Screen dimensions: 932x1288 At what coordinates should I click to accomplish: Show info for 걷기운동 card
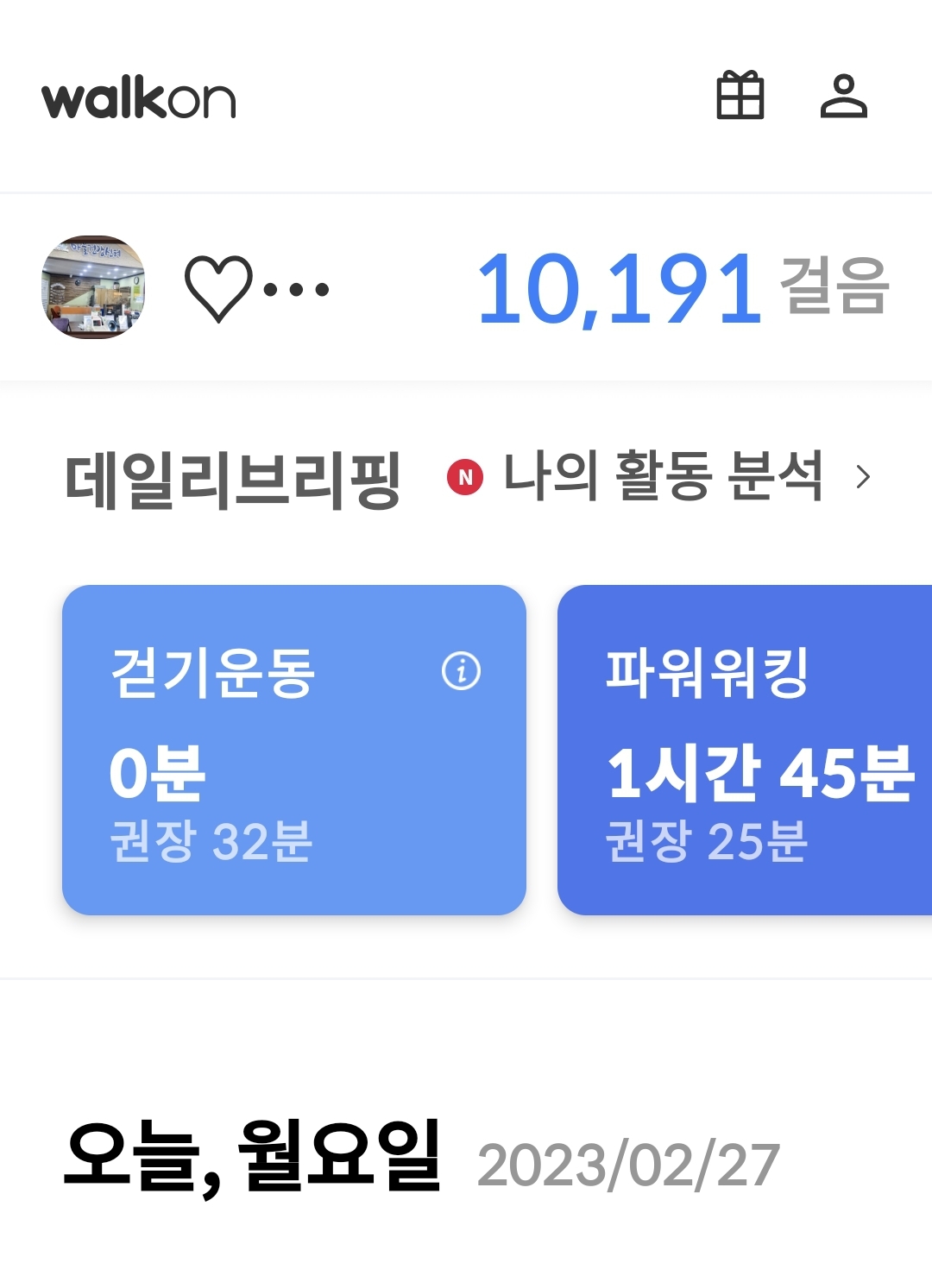point(461,670)
